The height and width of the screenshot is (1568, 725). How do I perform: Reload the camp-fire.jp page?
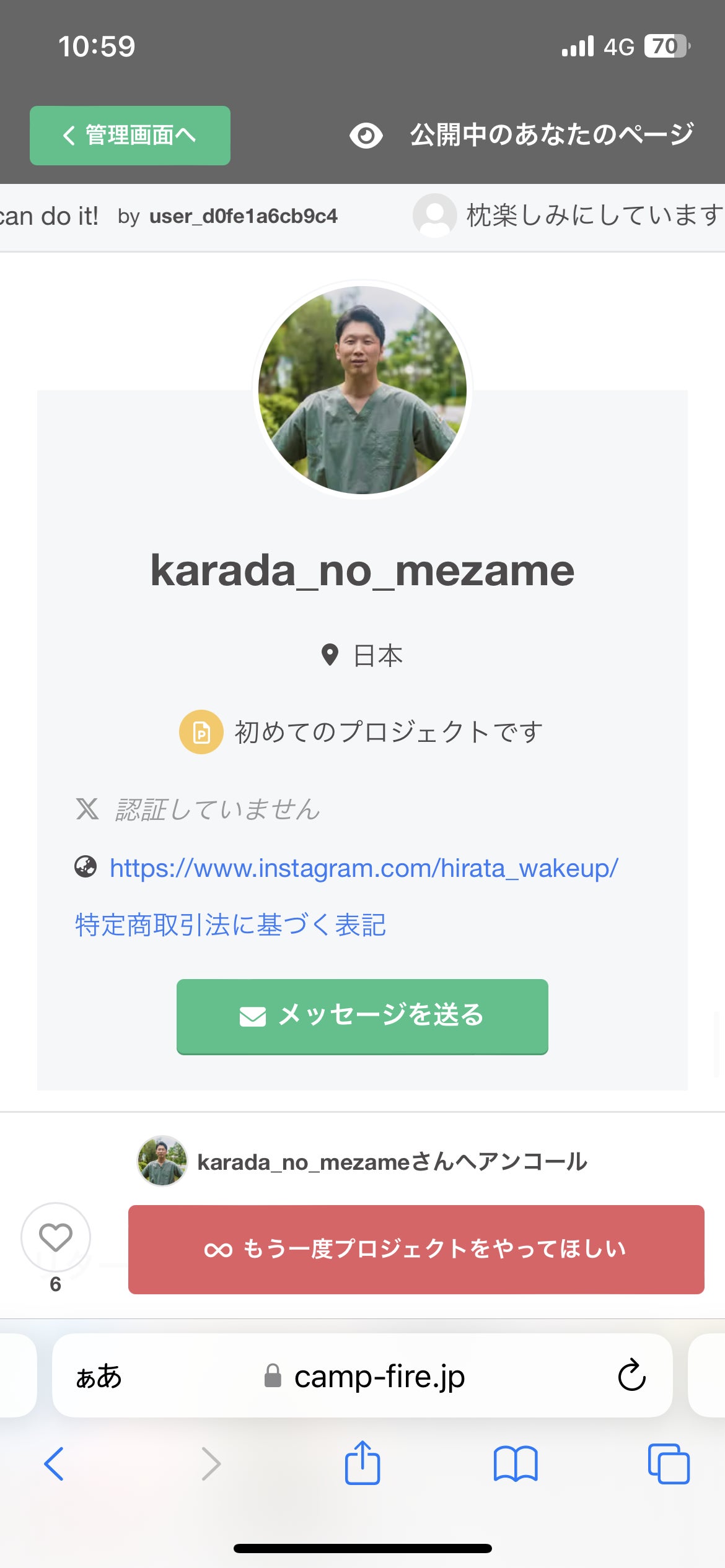pyautogui.click(x=631, y=1375)
